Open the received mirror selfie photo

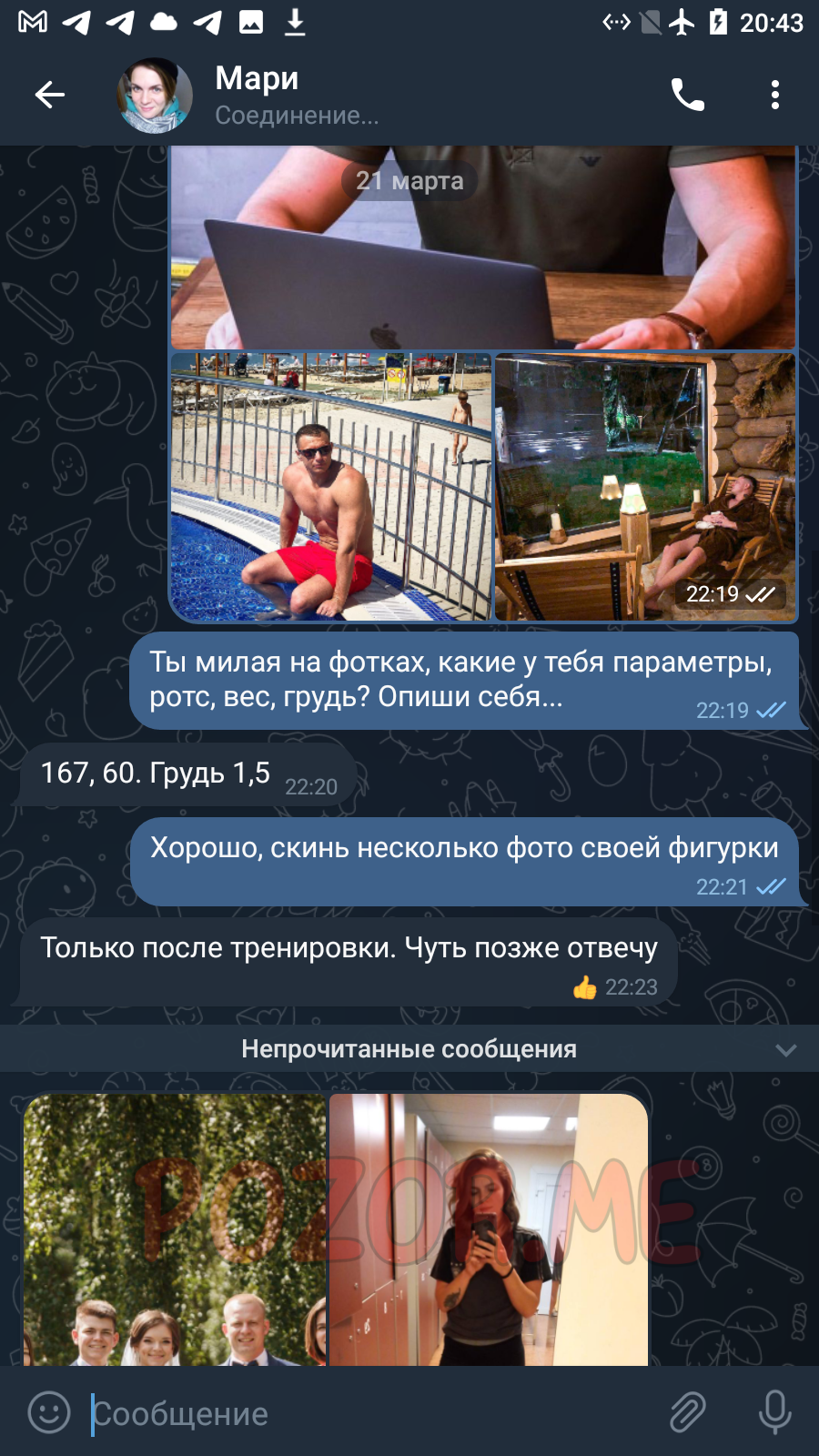point(489,1229)
